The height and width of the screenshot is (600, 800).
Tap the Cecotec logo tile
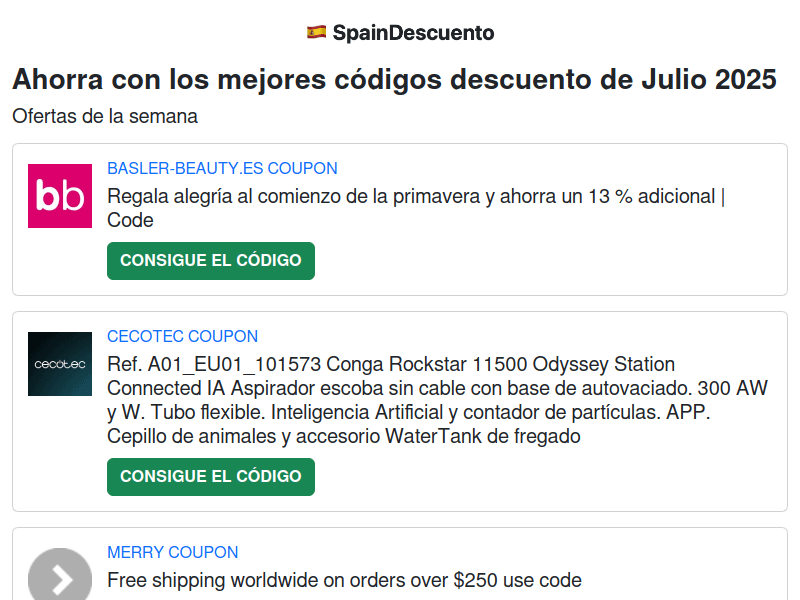coord(60,364)
